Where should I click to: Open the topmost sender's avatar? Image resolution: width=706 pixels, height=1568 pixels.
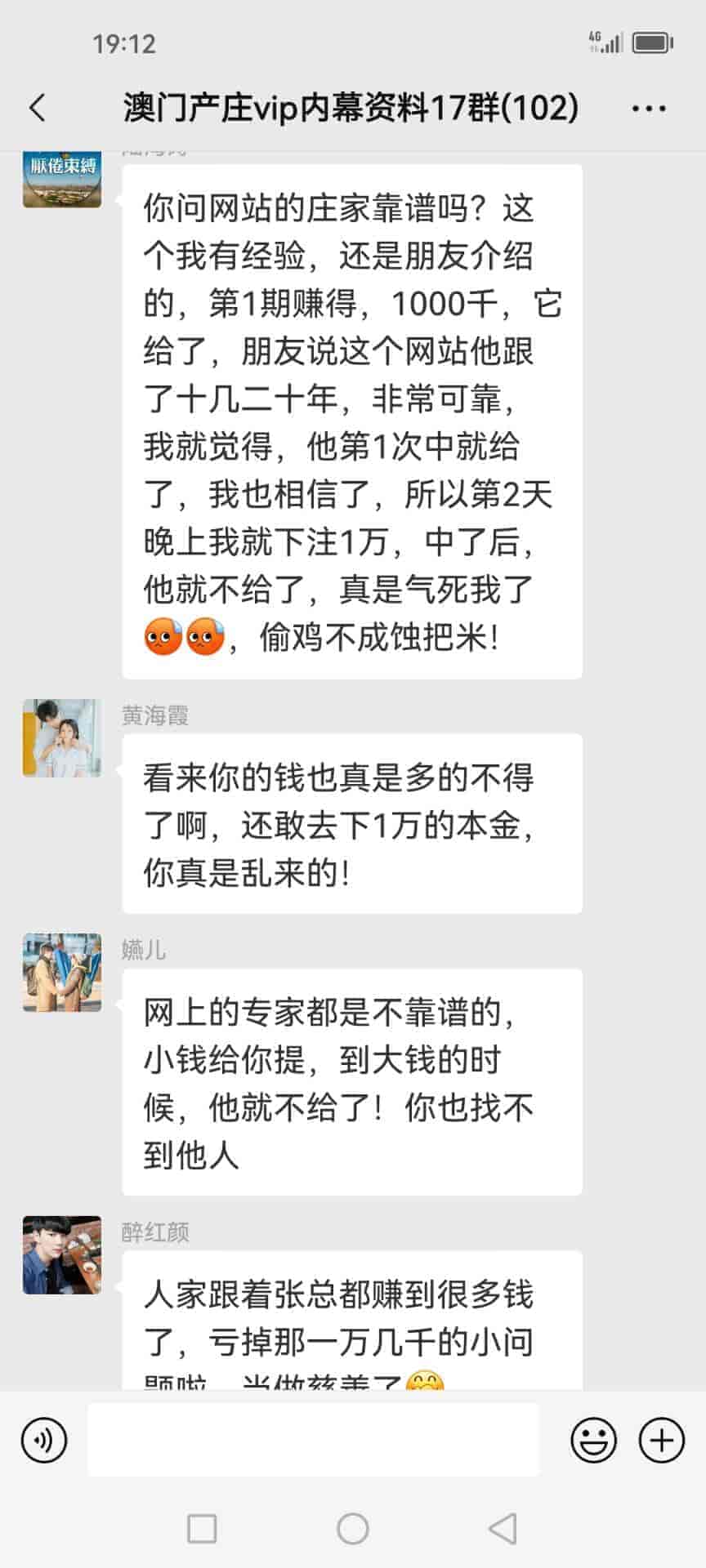(x=62, y=180)
